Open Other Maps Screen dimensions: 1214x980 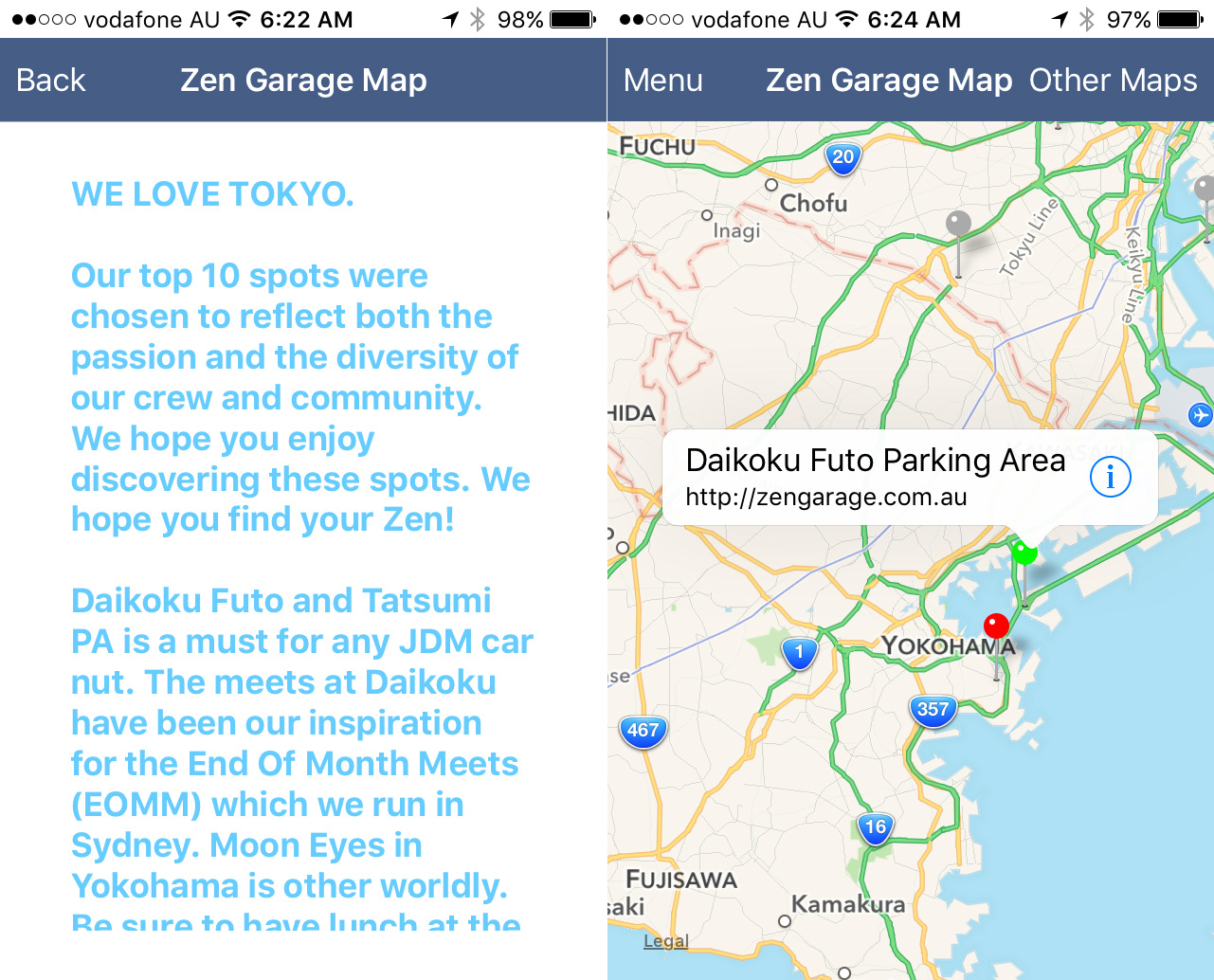pos(1113,81)
